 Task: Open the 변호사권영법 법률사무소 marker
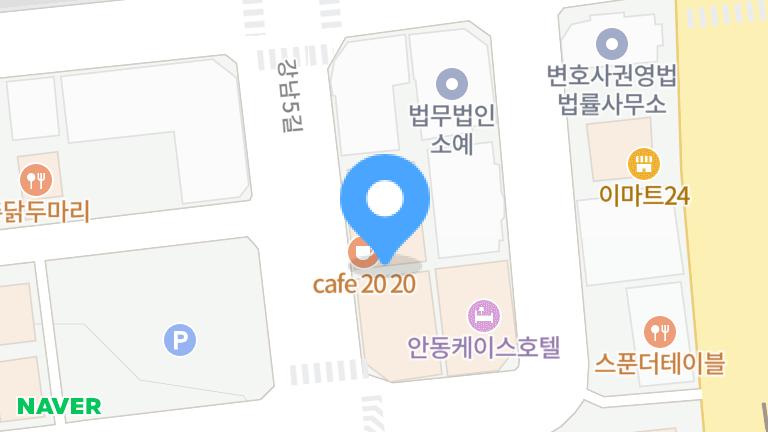(x=612, y=44)
